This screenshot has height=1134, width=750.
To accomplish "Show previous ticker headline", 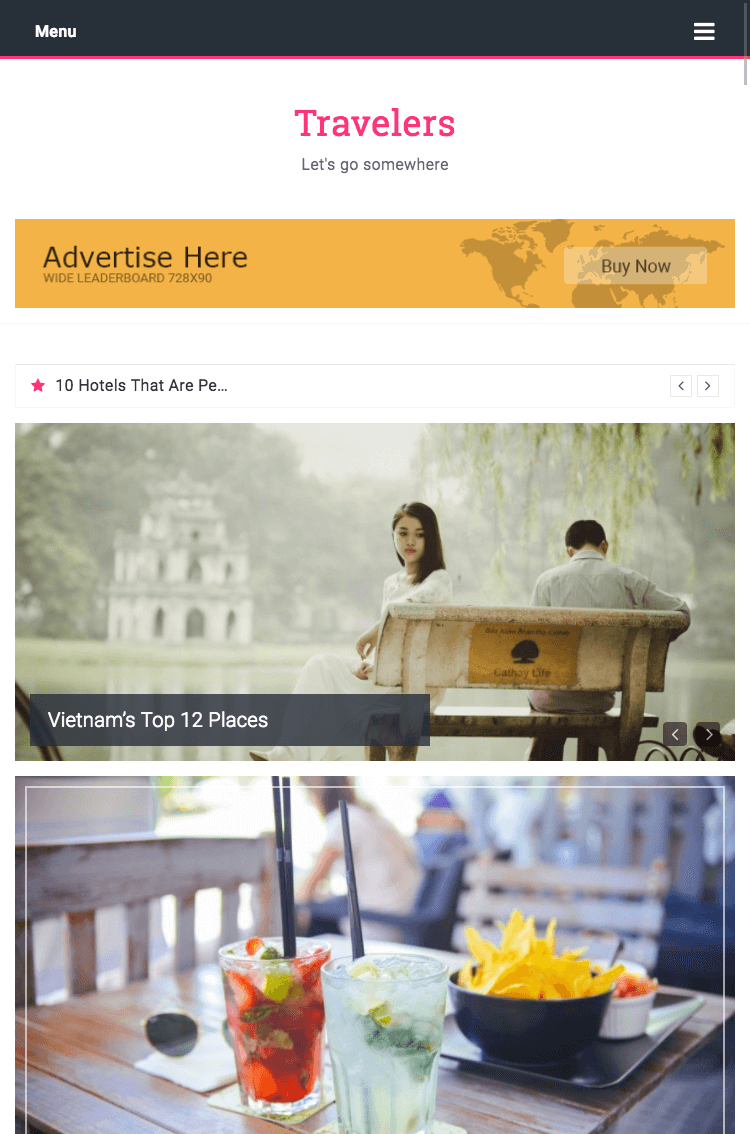I will pos(681,386).
